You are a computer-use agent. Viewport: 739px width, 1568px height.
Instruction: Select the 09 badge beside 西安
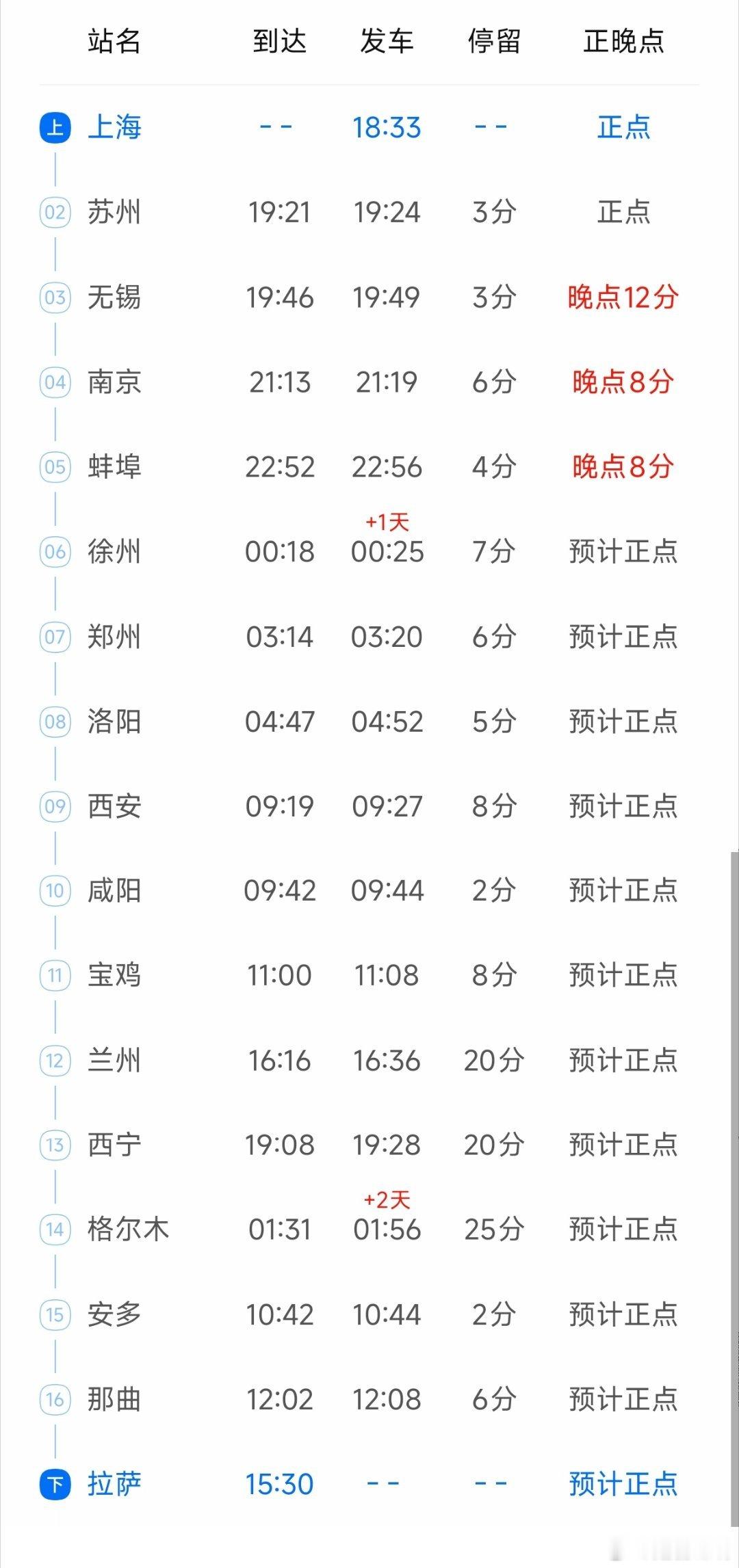pos(55,807)
